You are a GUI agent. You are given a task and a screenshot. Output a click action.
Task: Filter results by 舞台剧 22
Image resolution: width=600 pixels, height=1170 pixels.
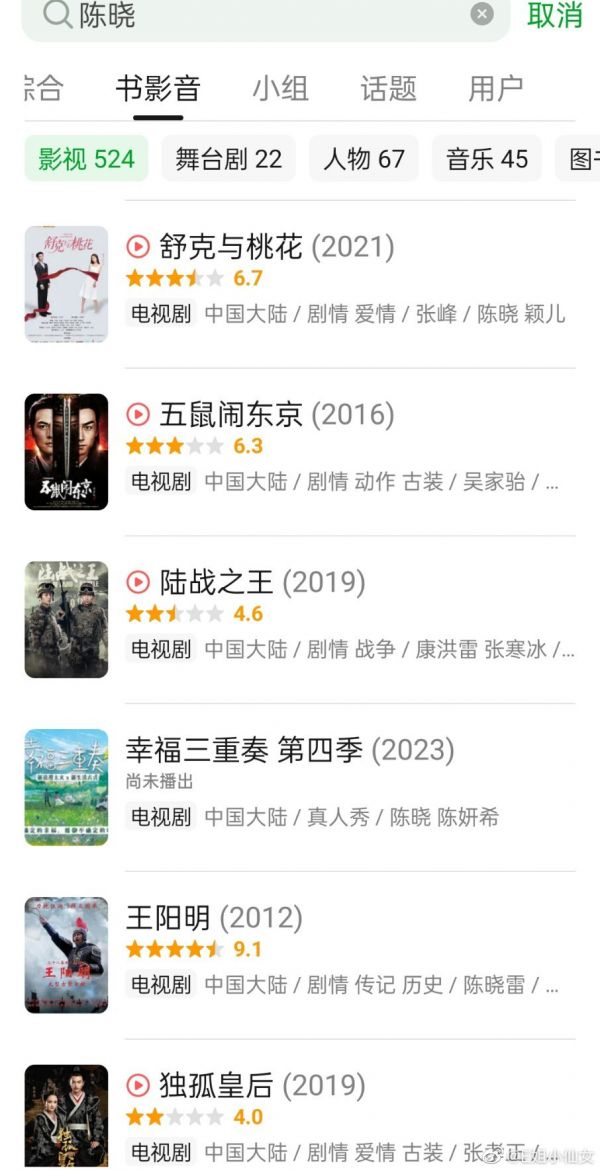pos(228,159)
